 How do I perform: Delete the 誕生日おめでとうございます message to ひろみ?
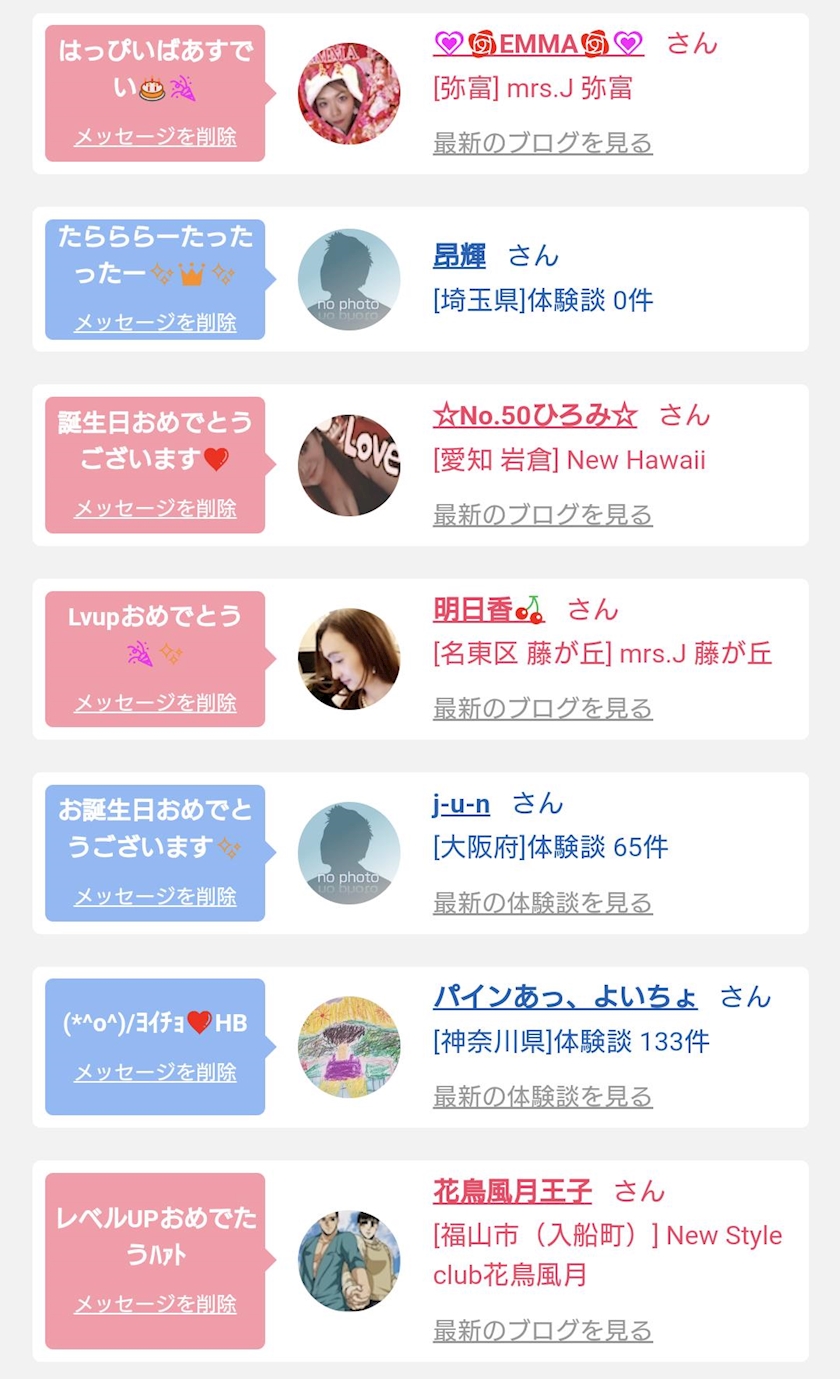point(155,508)
